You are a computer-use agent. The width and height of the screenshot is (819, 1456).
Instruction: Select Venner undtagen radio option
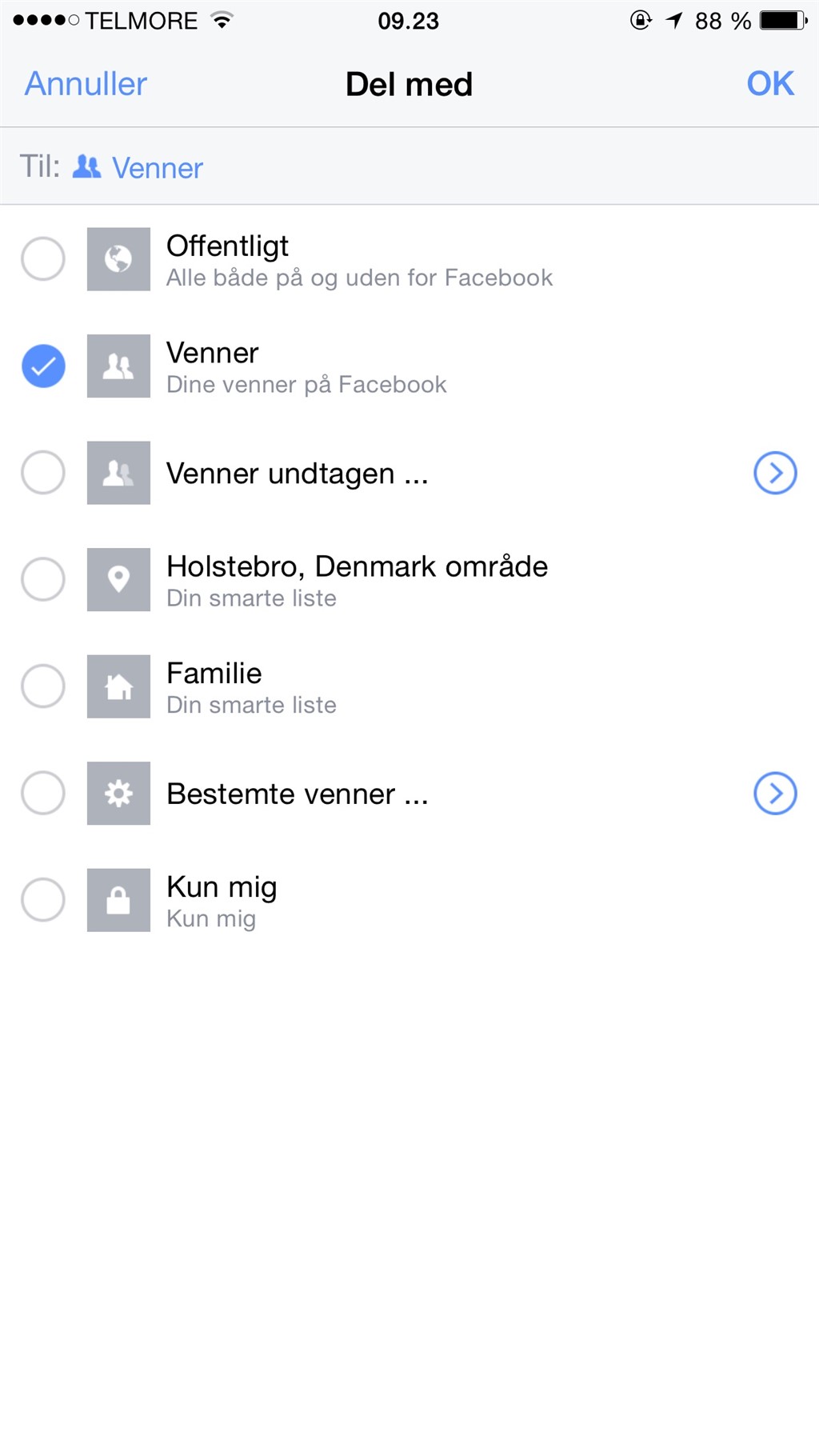point(43,473)
